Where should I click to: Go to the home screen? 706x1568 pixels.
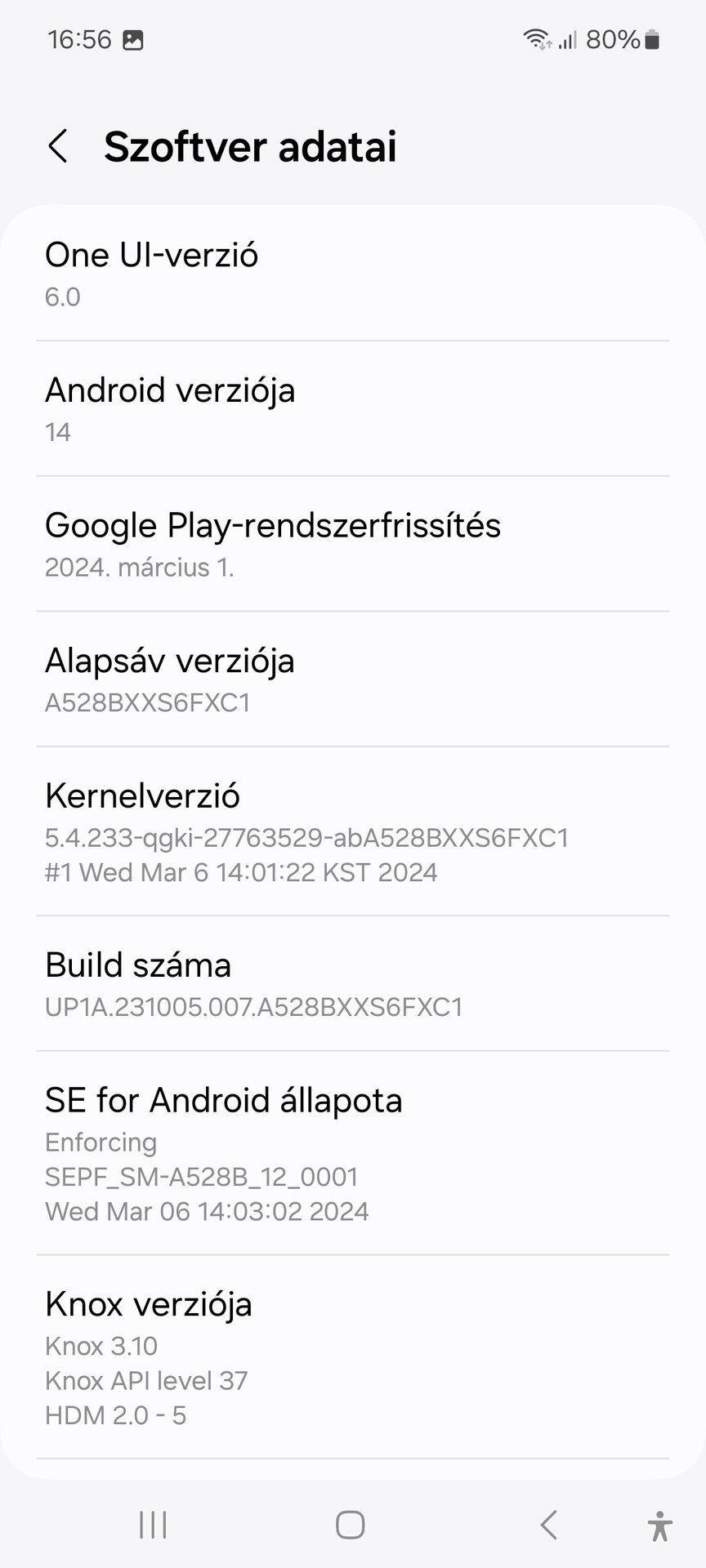point(351,1525)
